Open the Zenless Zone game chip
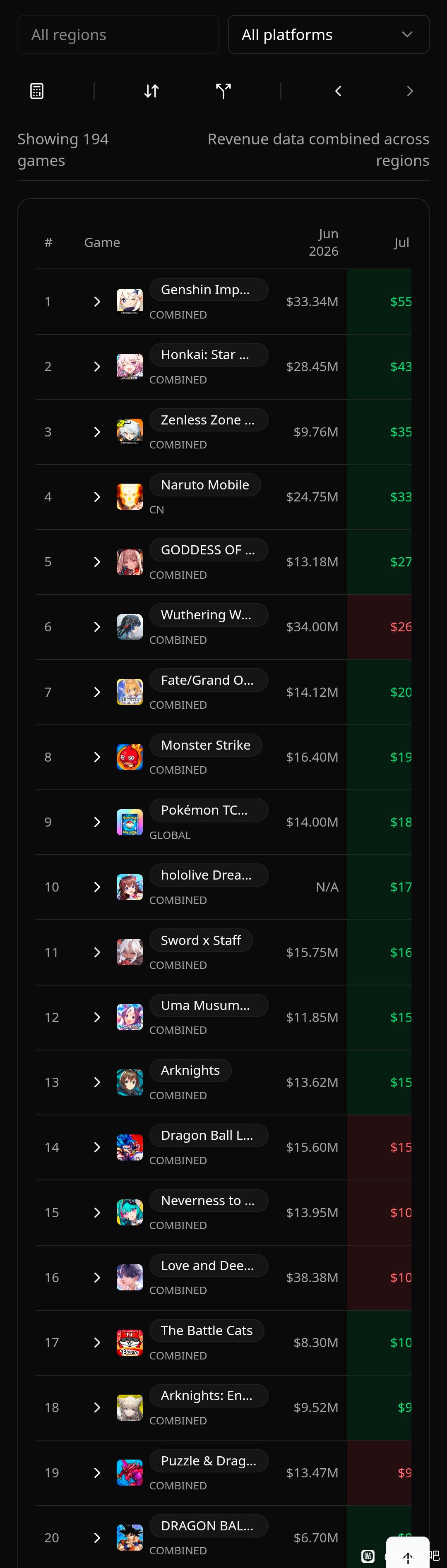The height and width of the screenshot is (1568, 447). coord(208,420)
